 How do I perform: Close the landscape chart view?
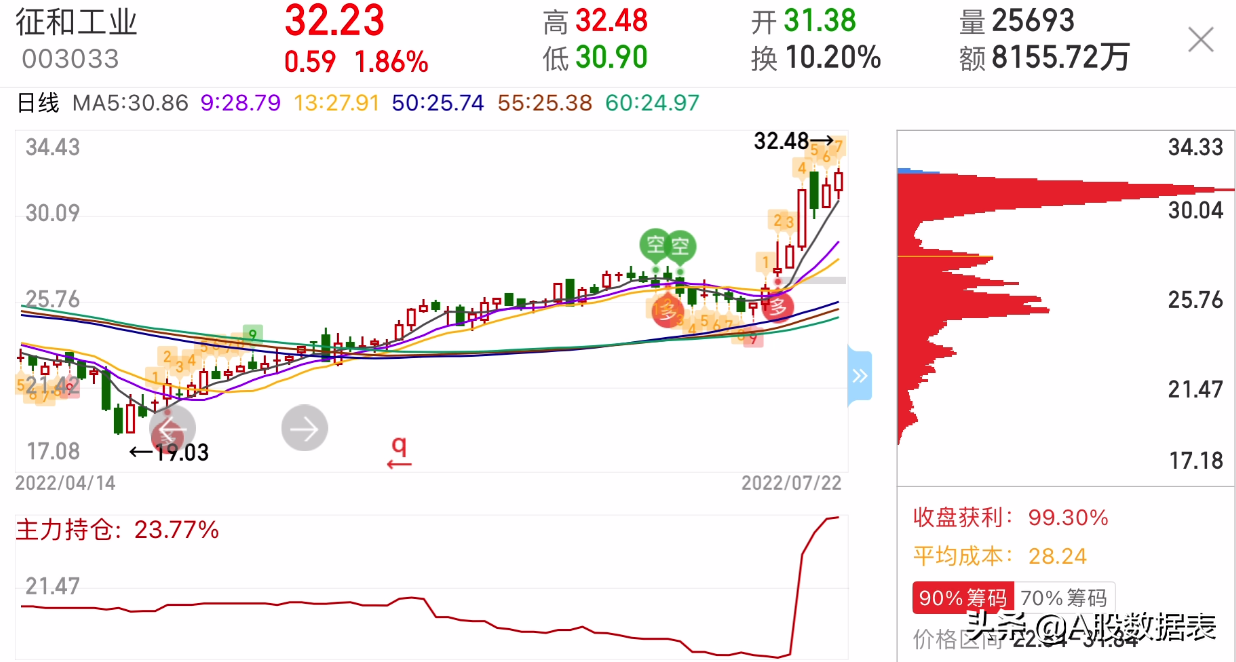point(1200,40)
